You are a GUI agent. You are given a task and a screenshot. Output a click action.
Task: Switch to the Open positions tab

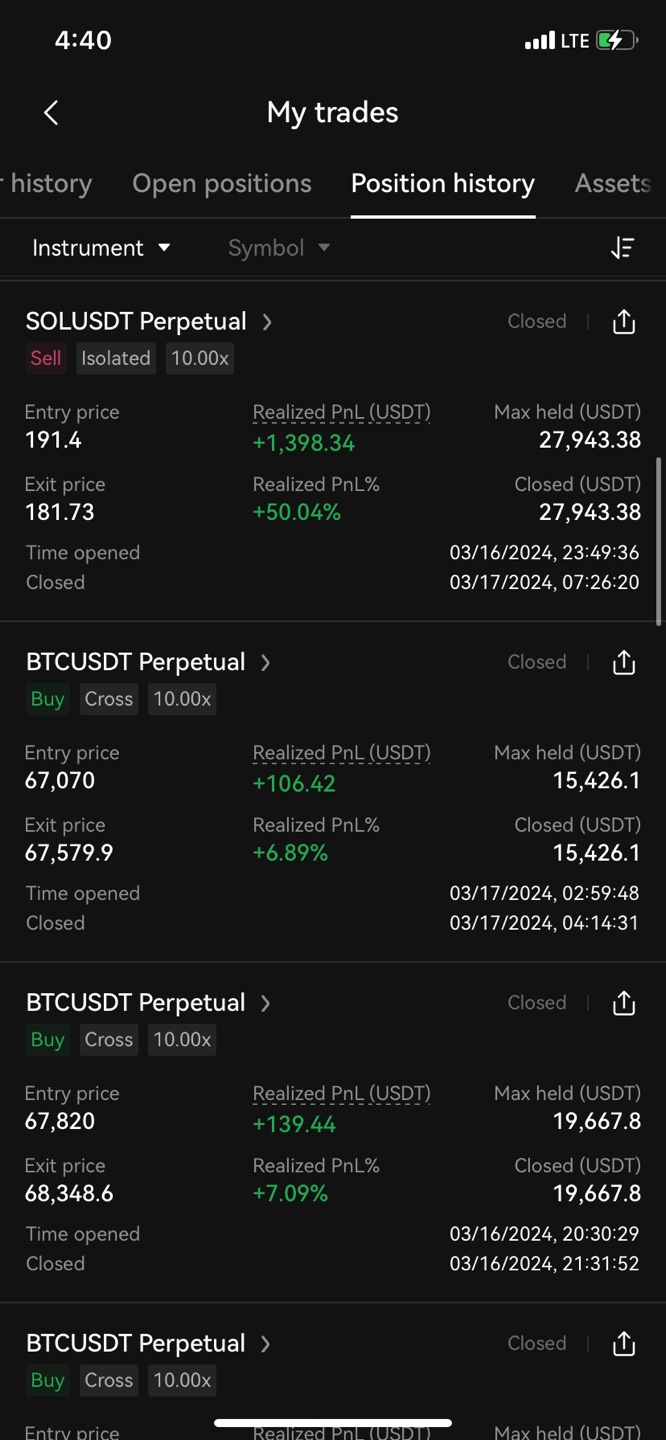(222, 184)
